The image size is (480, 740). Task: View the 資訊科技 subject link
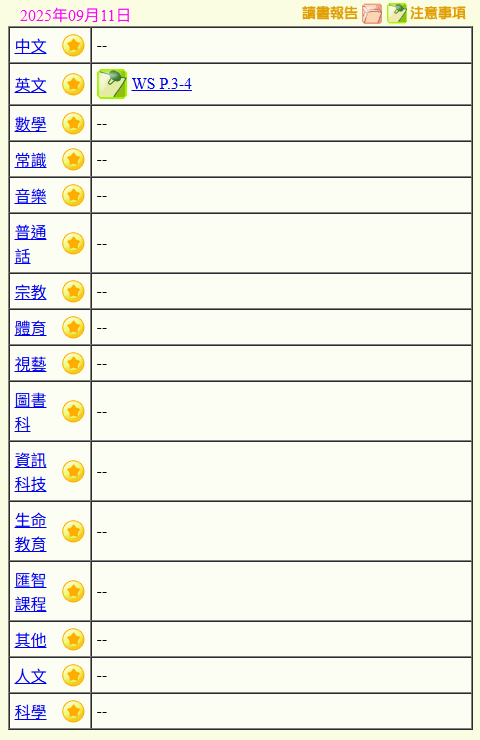click(30, 472)
